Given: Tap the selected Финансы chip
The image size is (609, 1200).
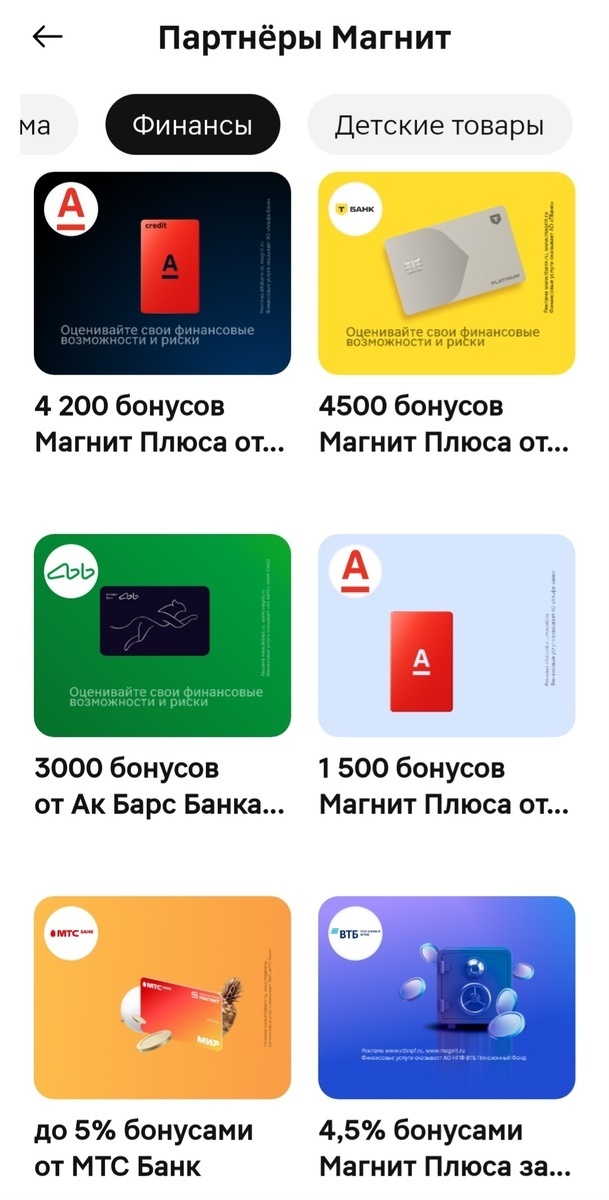Looking at the screenshot, I should (x=193, y=125).
